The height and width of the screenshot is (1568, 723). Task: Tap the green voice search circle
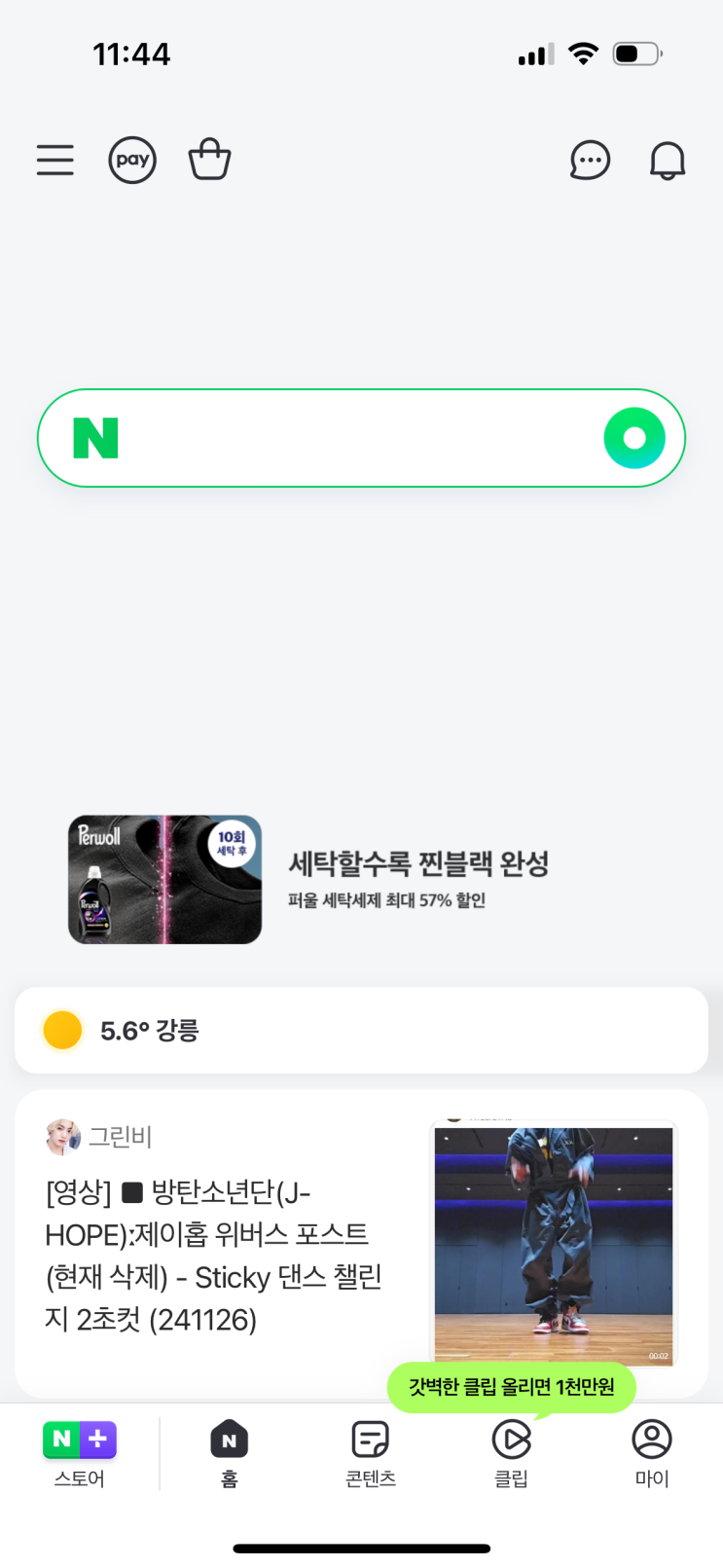click(x=634, y=438)
